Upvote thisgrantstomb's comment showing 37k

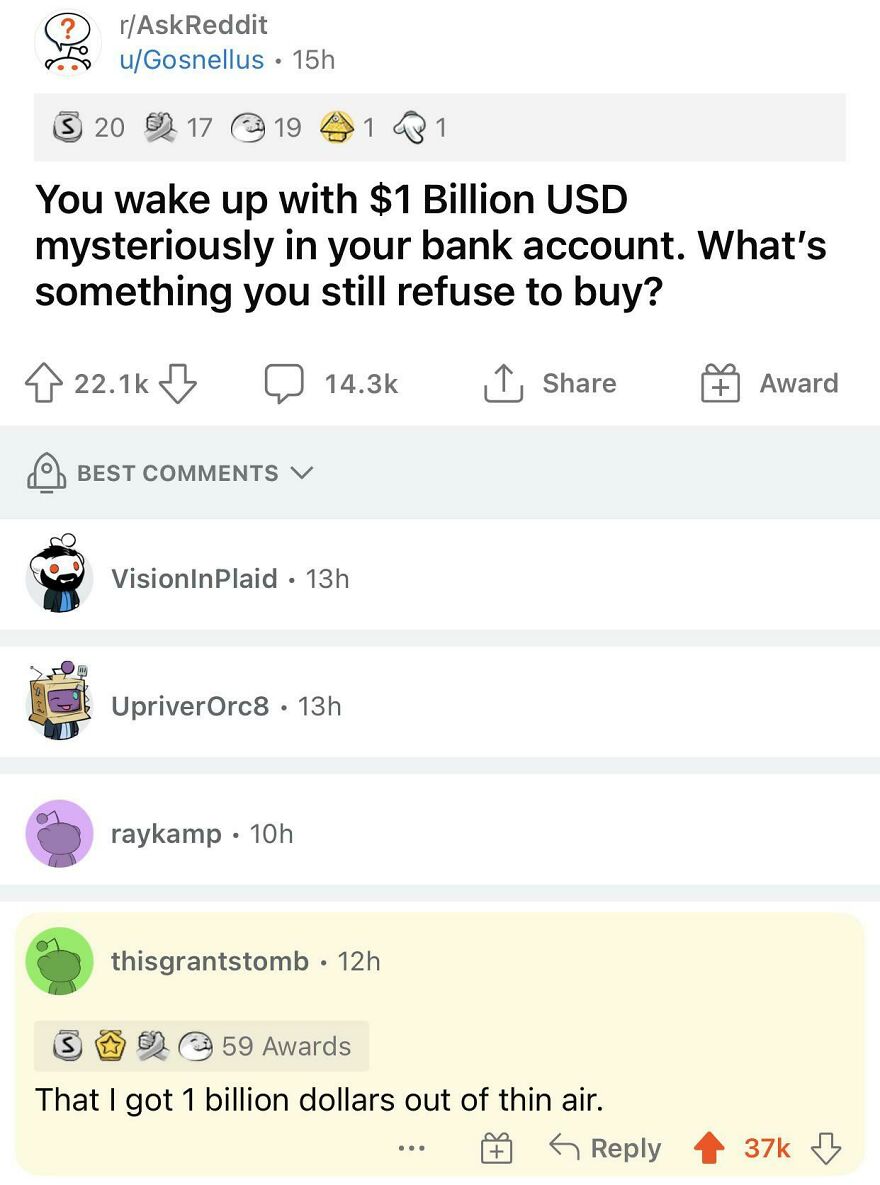pos(712,1148)
